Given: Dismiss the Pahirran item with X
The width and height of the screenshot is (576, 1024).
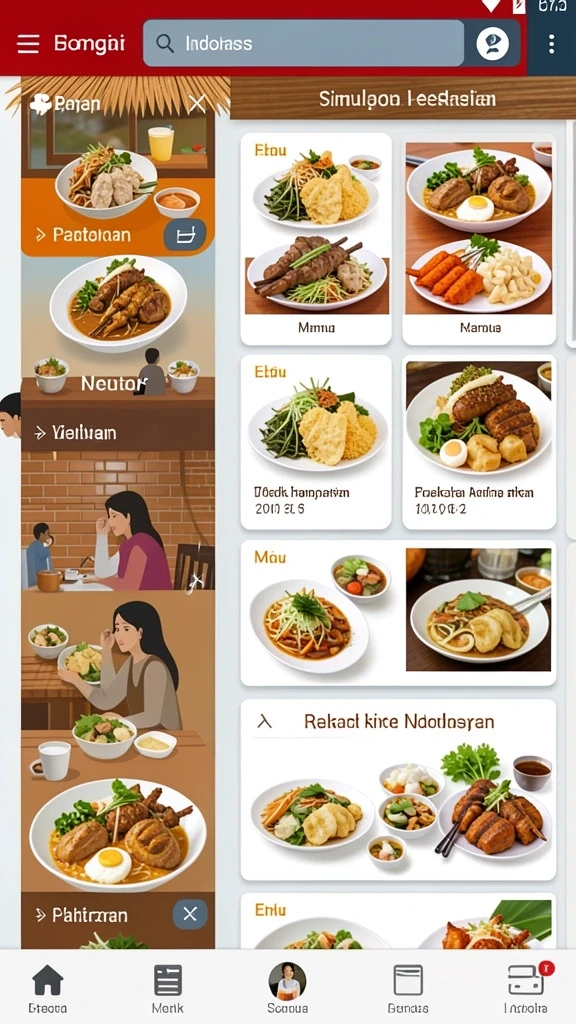Looking at the screenshot, I should point(190,914).
